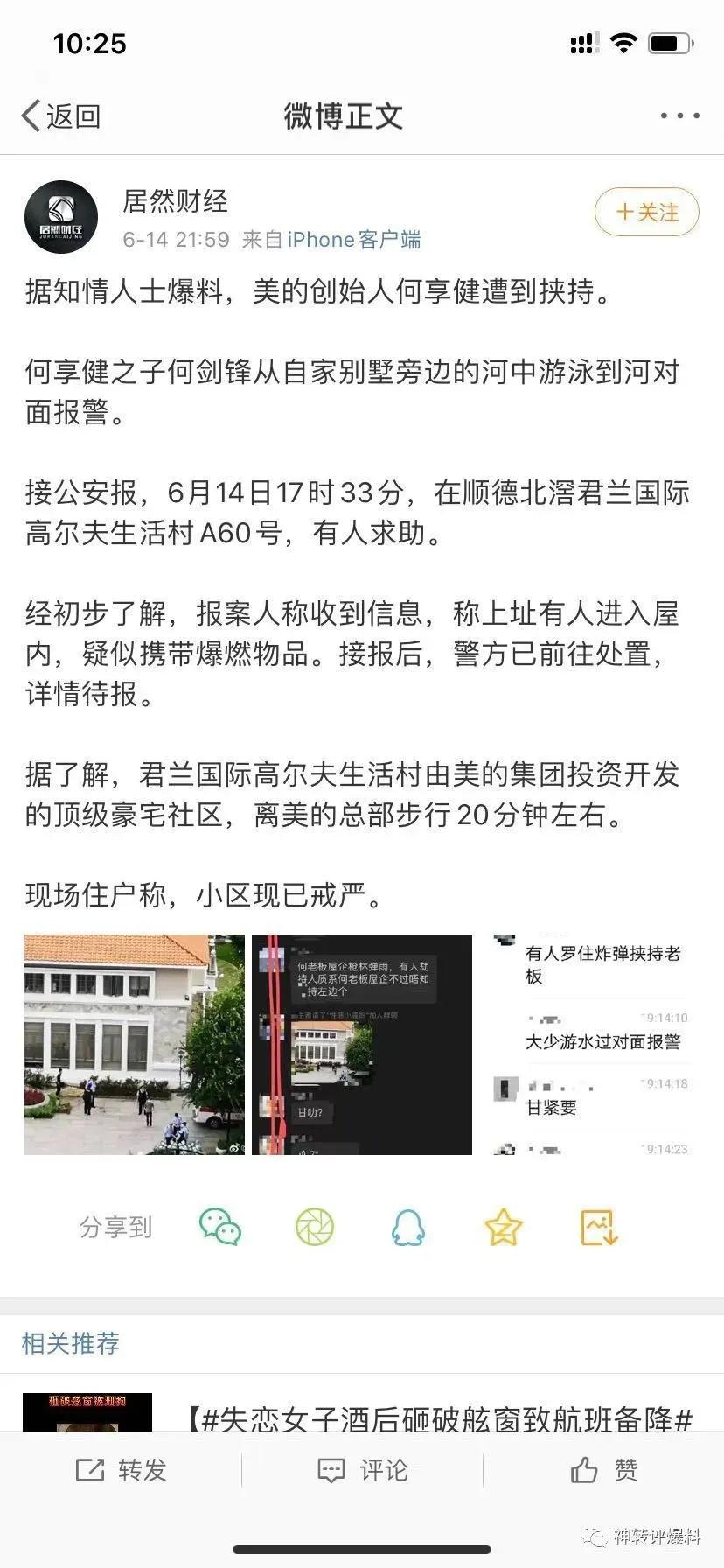Share the post to QQ

[x=408, y=1227]
